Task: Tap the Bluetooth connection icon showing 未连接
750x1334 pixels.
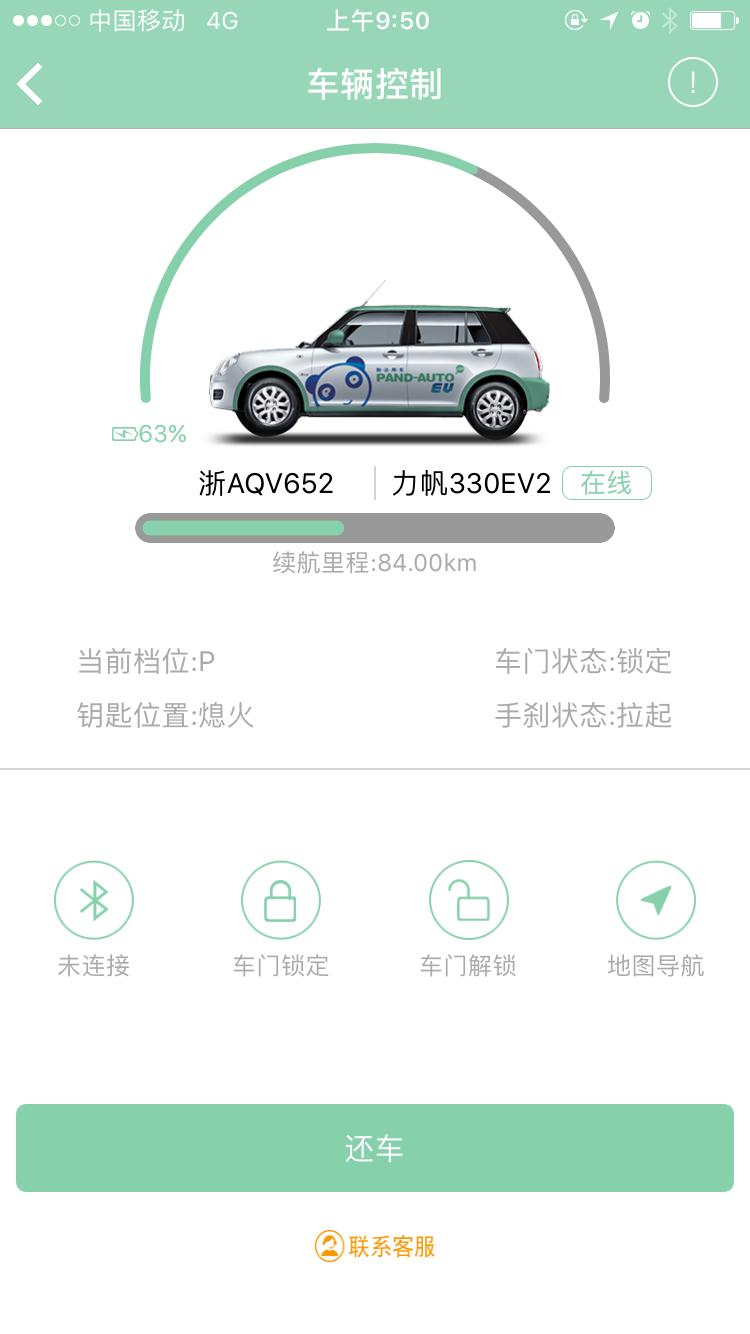Action: click(x=93, y=899)
